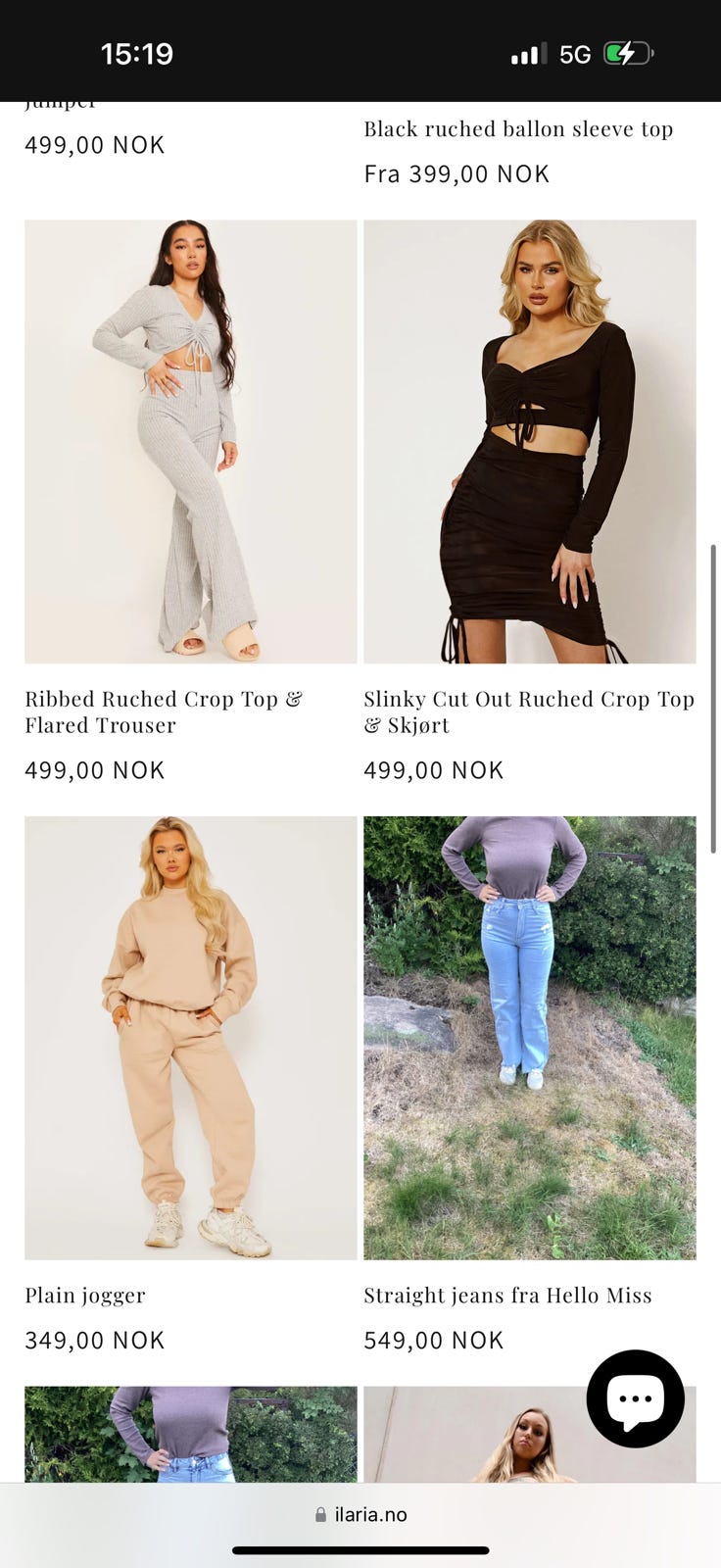Open the Slinky Cut Out Ruched Skjørt listing

[x=528, y=711]
